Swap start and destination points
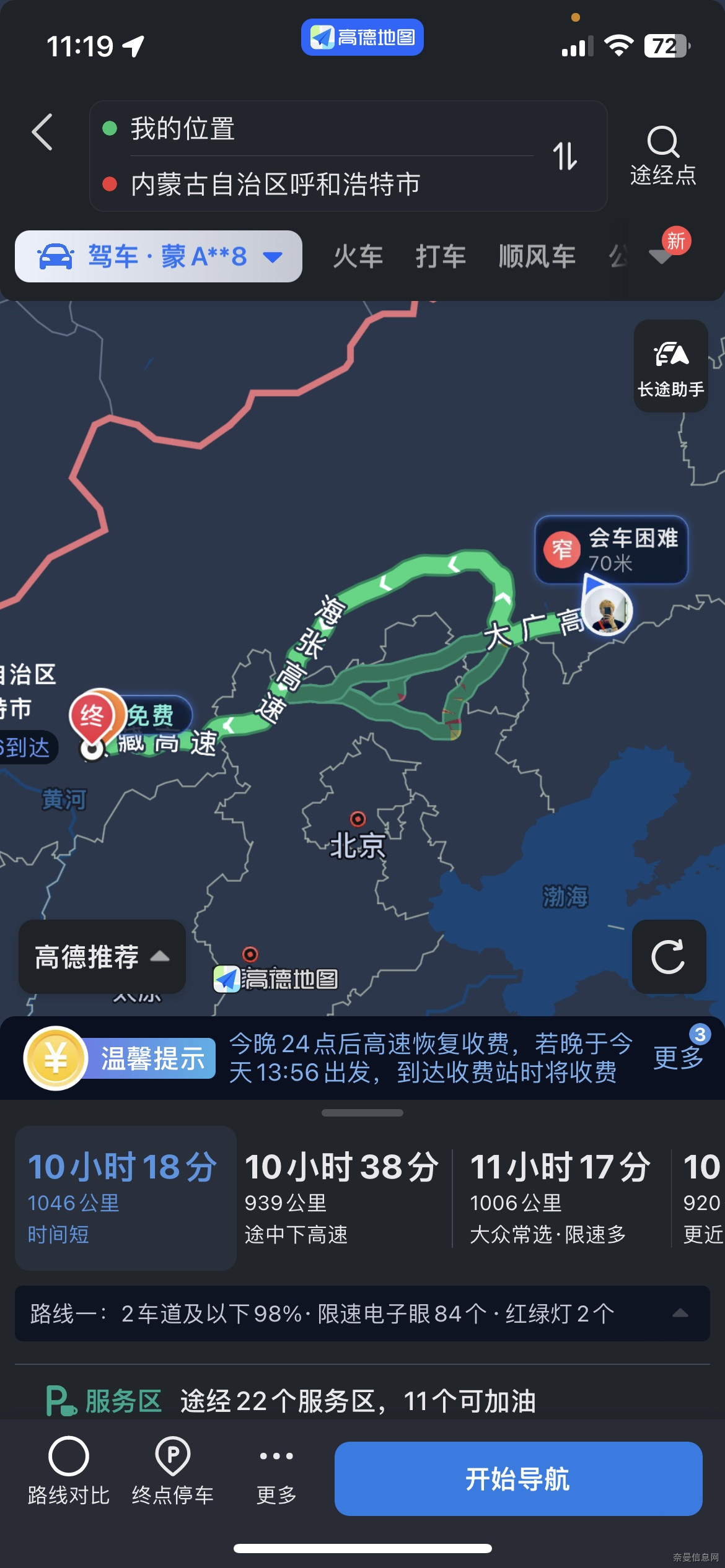725x1568 pixels. (x=565, y=156)
